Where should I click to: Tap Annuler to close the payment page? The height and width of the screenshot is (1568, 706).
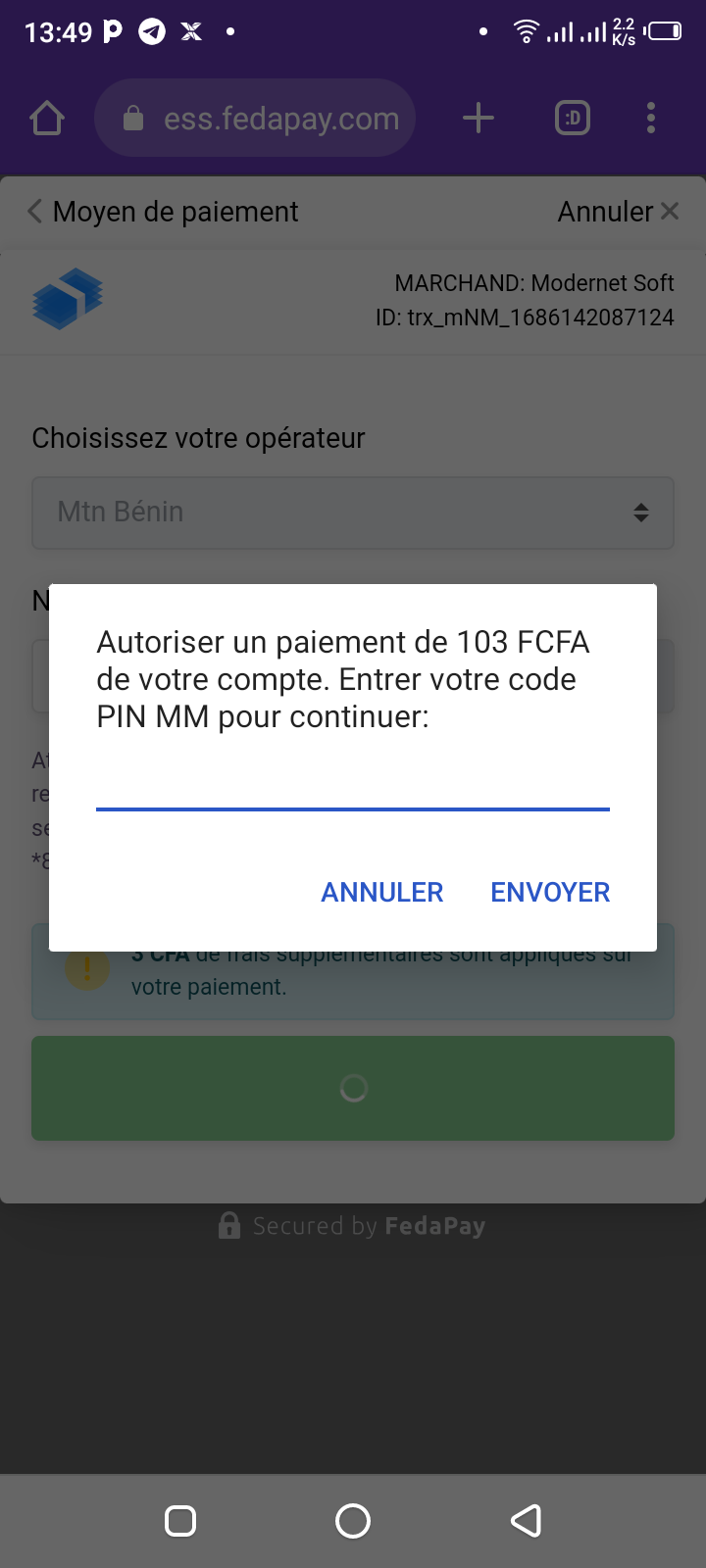click(618, 212)
